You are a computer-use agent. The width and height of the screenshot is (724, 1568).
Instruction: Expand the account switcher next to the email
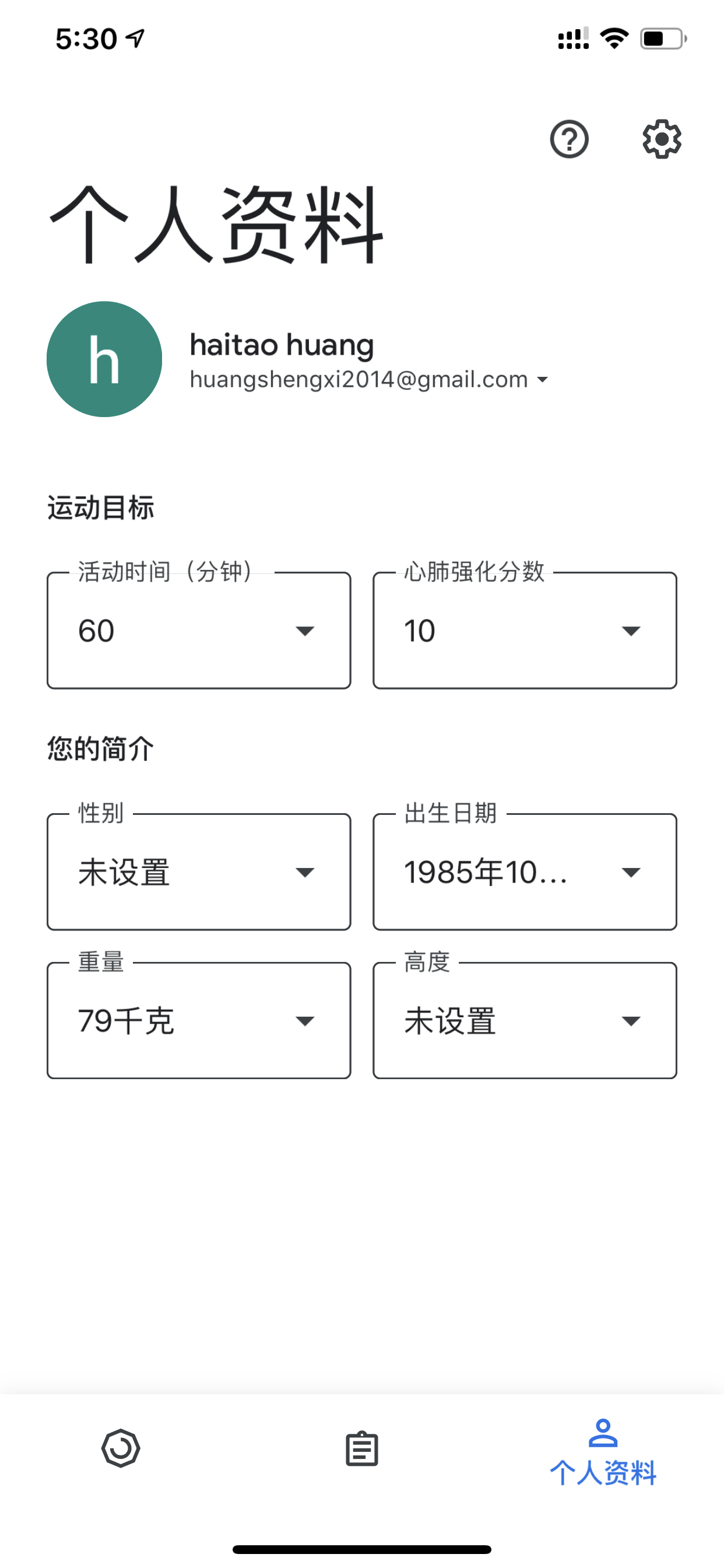542,380
